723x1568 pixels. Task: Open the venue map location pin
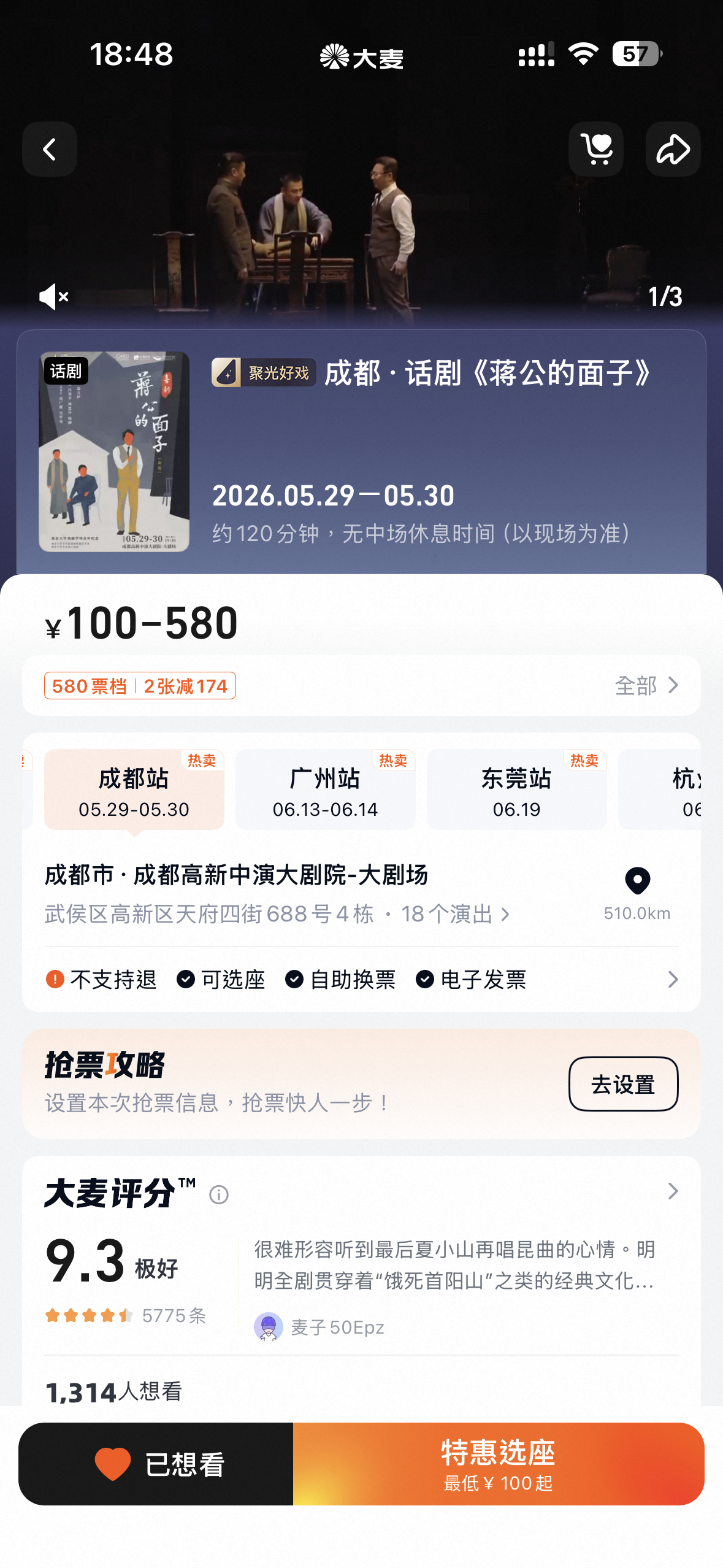[637, 882]
